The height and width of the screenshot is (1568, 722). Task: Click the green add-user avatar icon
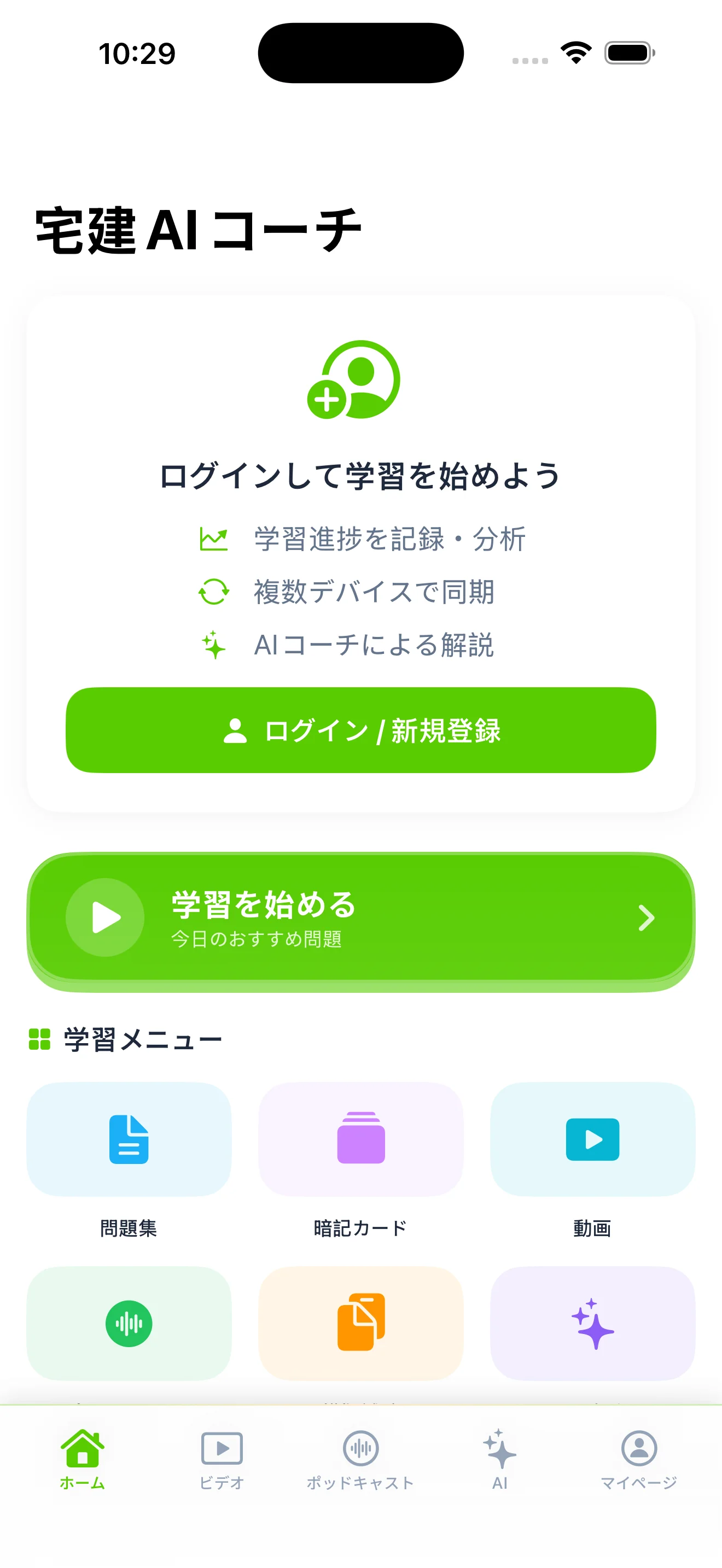tap(356, 380)
